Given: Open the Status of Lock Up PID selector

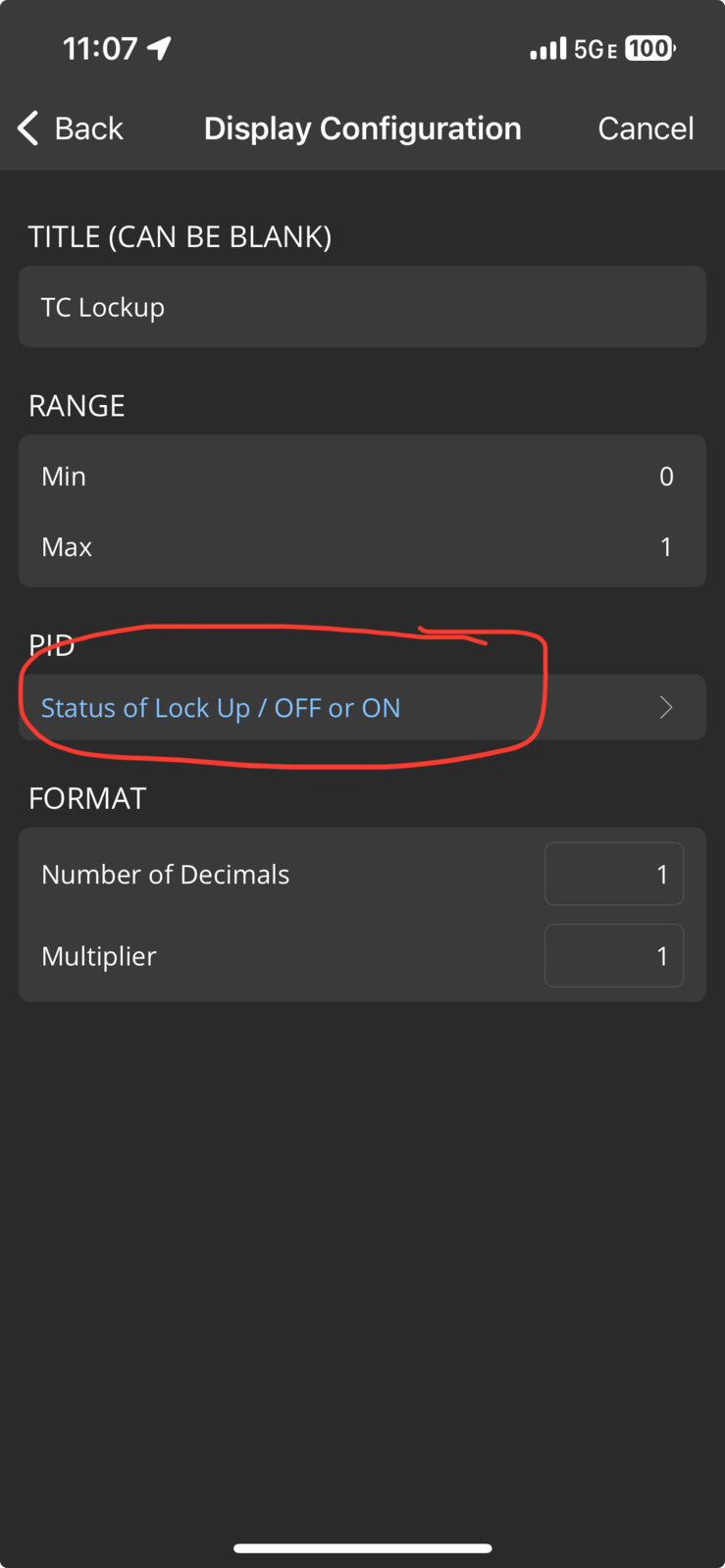Looking at the screenshot, I should click(362, 707).
